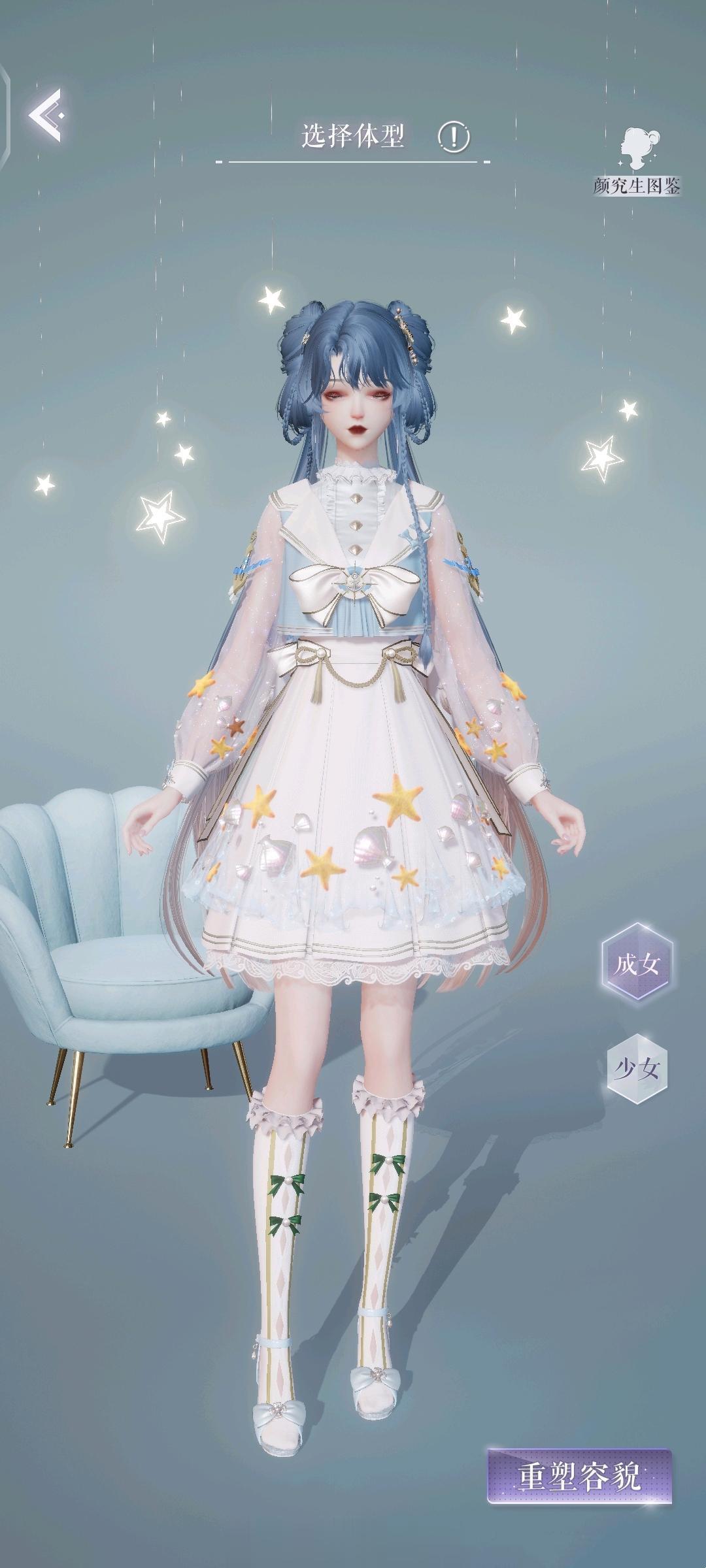706x1568 pixels.
Task: Select the 少女 body type
Action: pyautogui.click(x=637, y=1070)
